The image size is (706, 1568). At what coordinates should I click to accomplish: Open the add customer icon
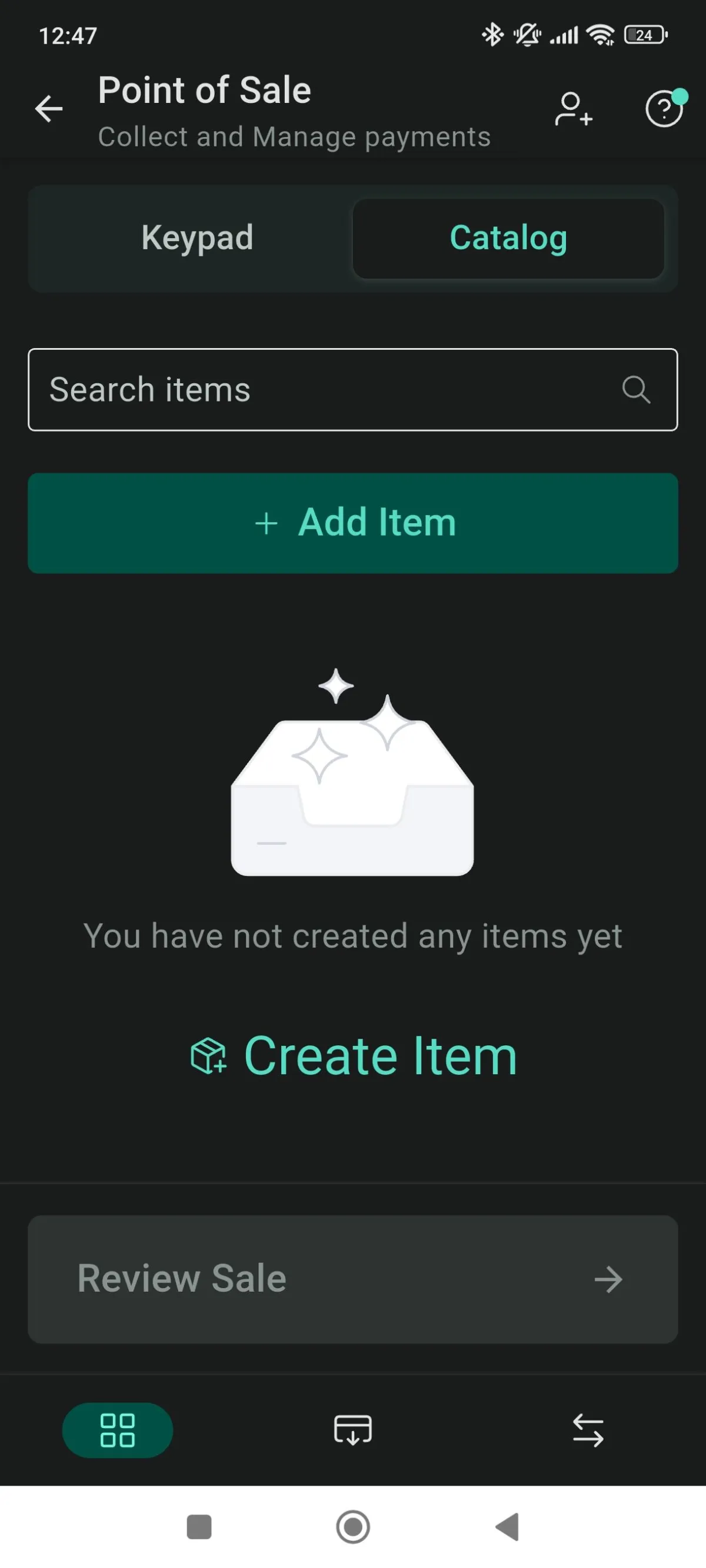click(572, 109)
